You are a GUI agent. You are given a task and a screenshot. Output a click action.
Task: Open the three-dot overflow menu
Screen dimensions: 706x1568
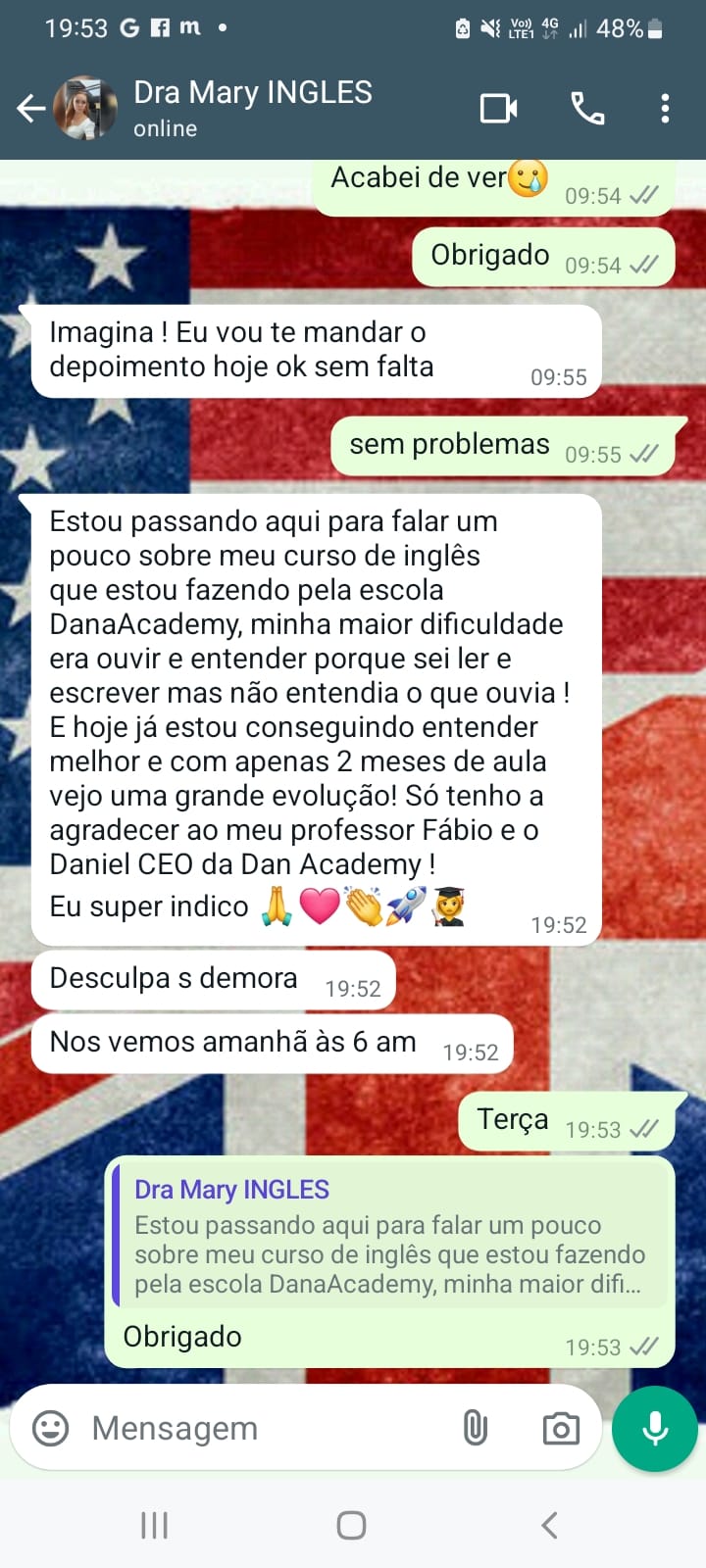click(665, 109)
